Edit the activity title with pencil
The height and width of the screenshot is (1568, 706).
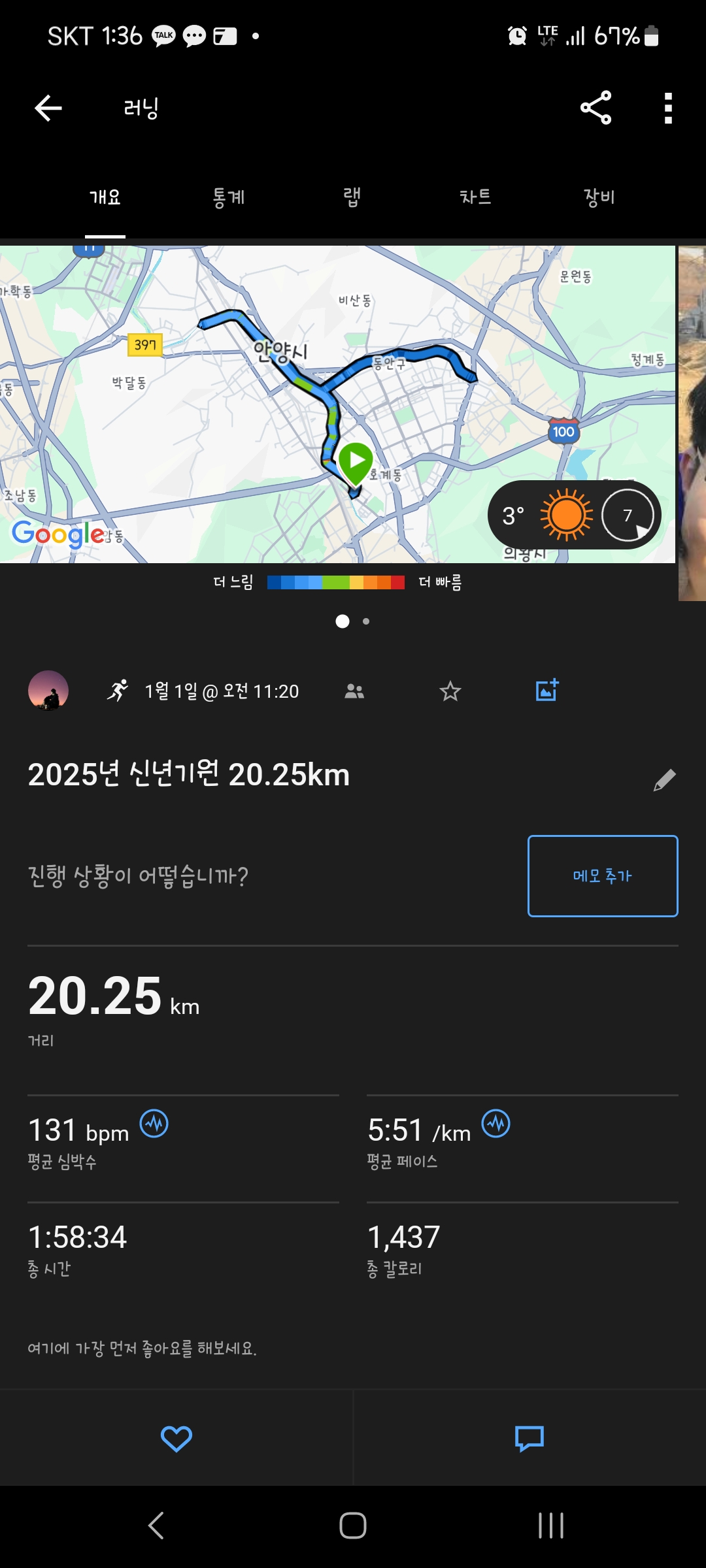click(664, 780)
